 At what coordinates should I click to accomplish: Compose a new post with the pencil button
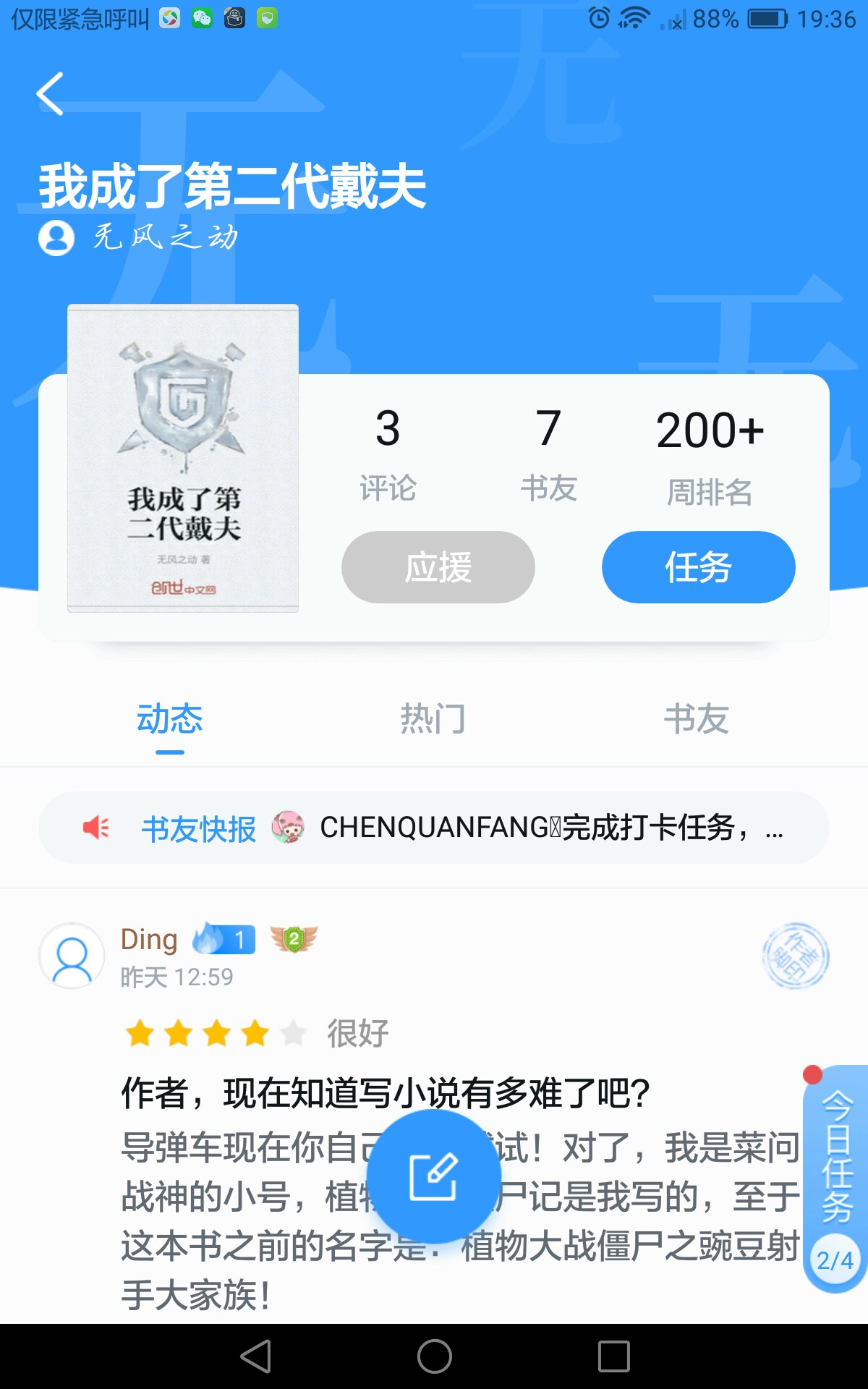[433, 1176]
